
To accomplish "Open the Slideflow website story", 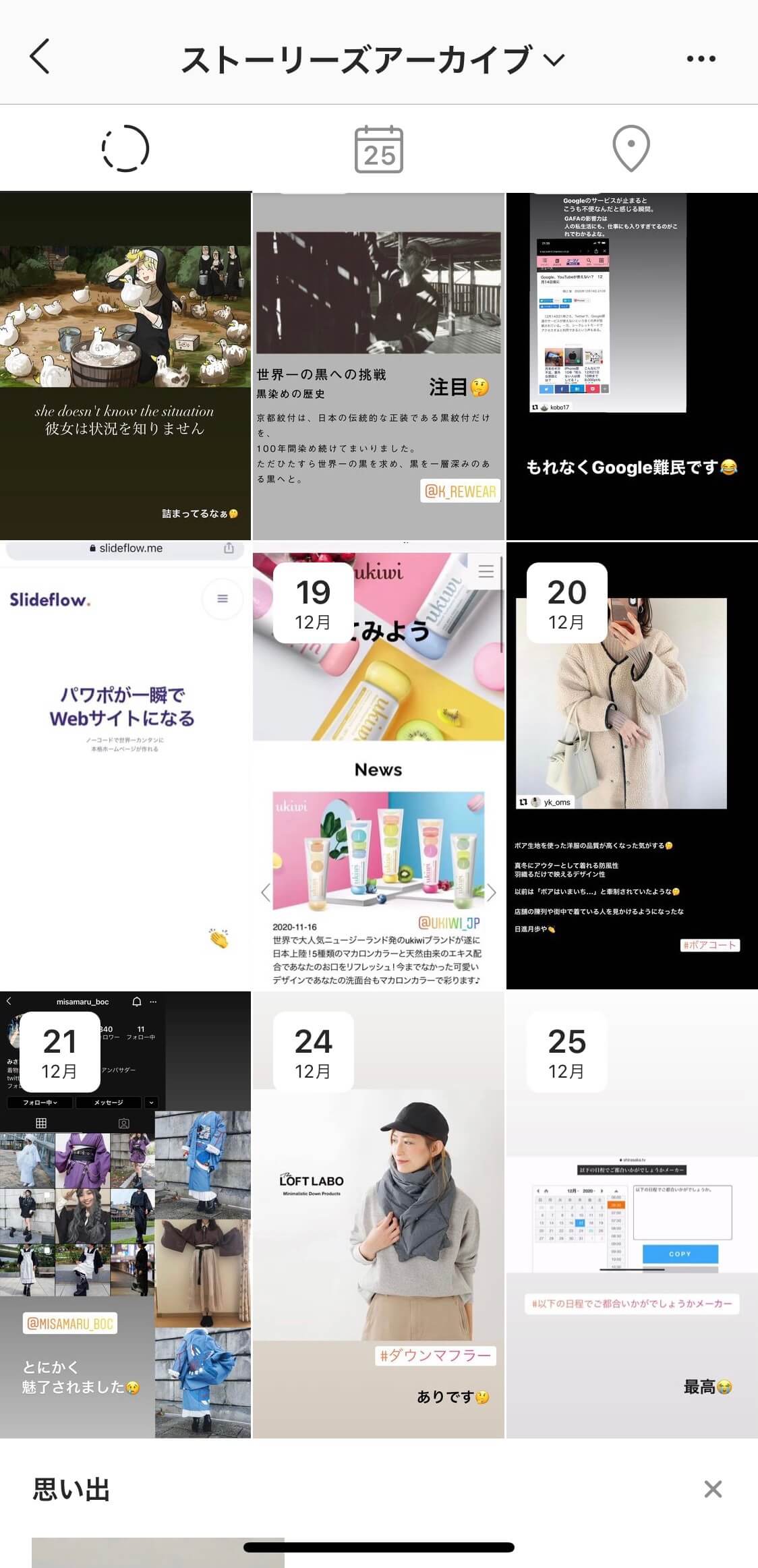I will [125, 765].
